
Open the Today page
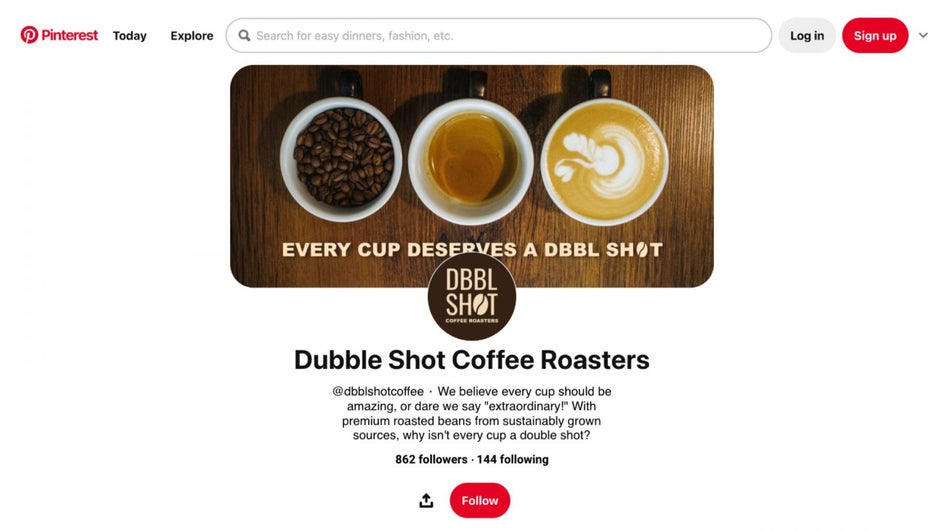tap(129, 36)
